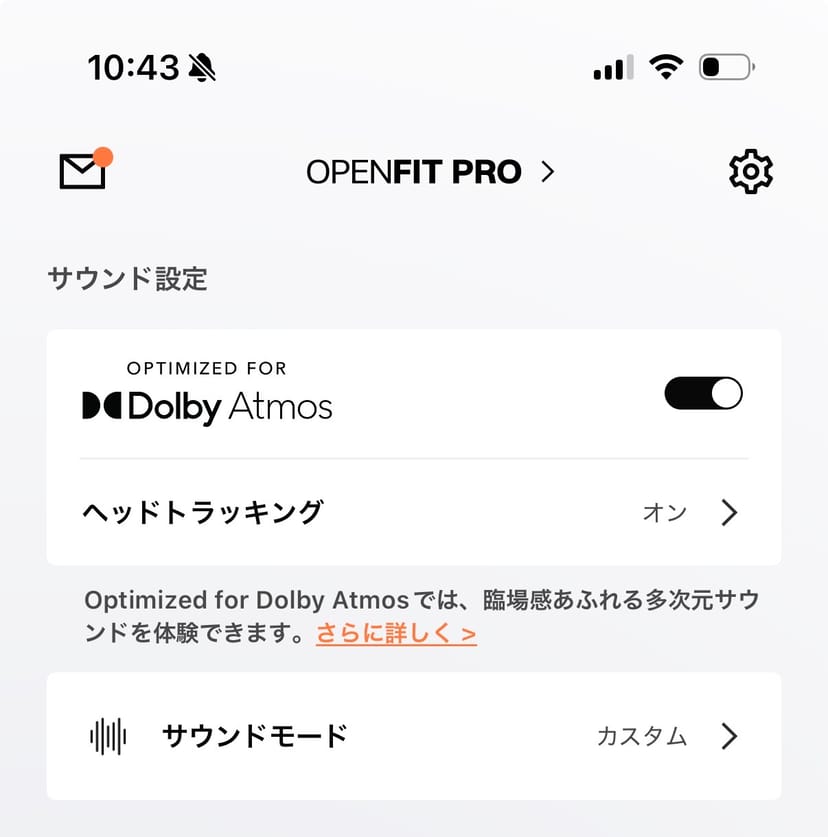The height and width of the screenshot is (837, 828).
Task: Open the さらに詳しく link
Action: [x=395, y=633]
